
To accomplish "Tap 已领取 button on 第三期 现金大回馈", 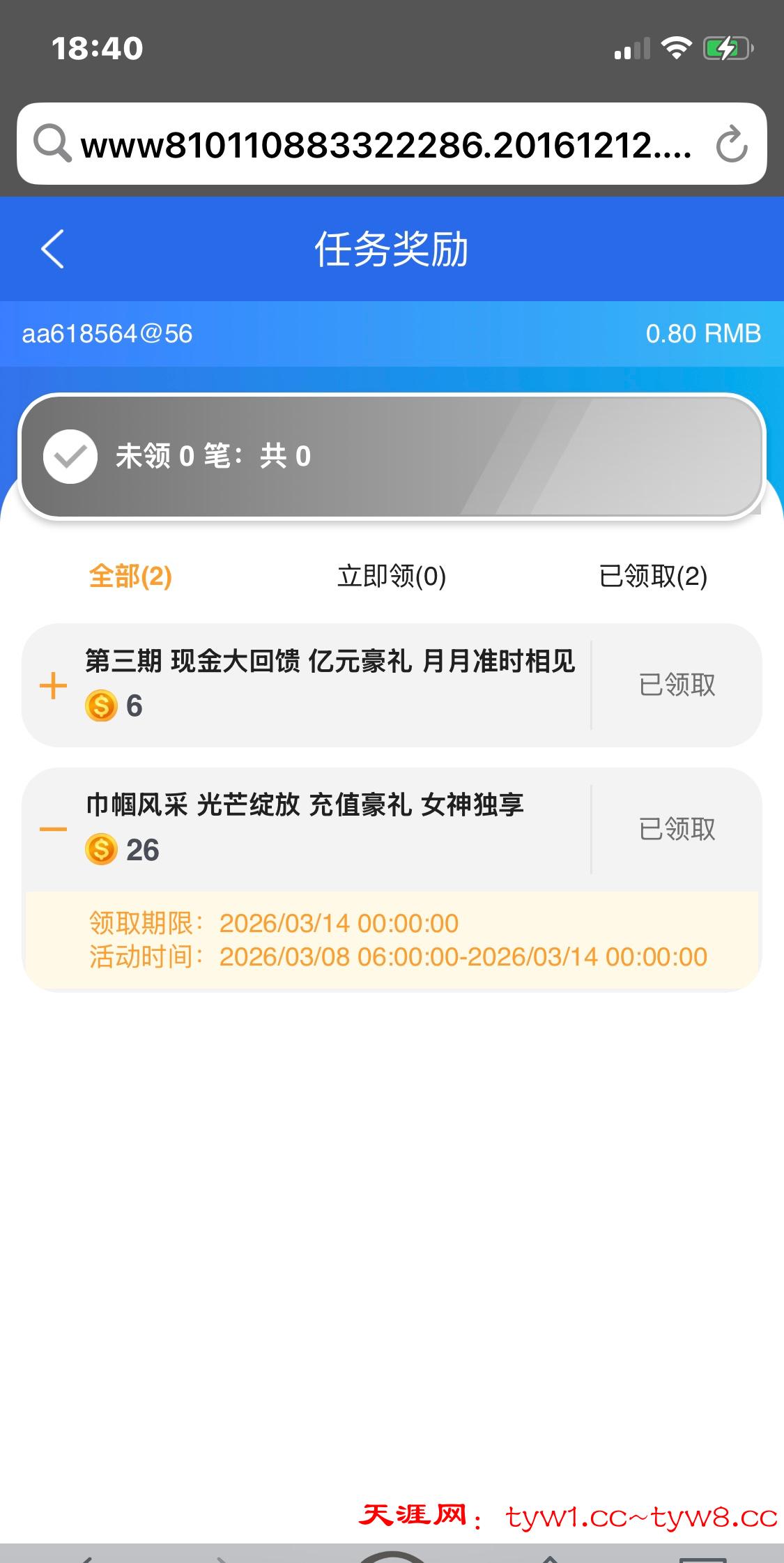I will pyautogui.click(x=677, y=685).
